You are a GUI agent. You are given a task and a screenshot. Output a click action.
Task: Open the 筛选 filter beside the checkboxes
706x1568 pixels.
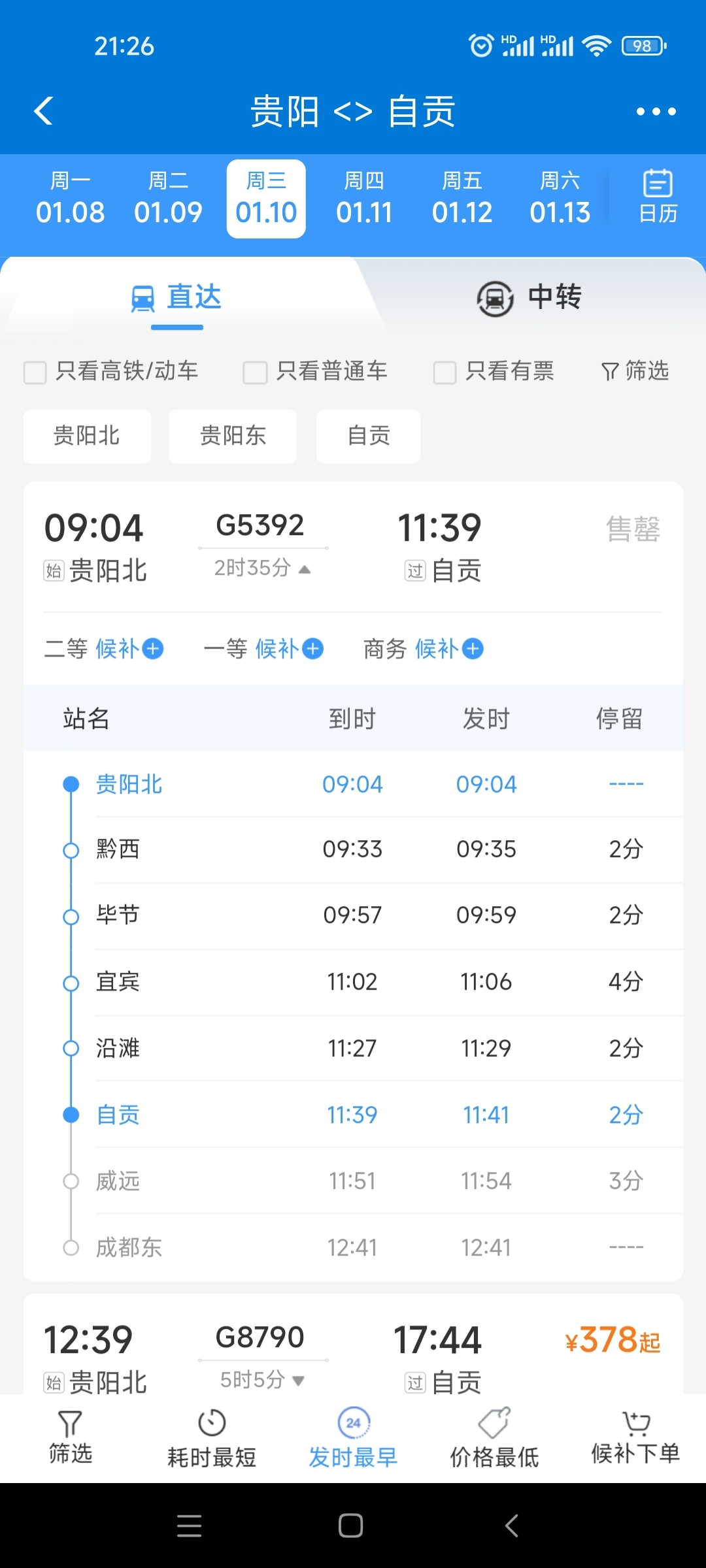tap(635, 371)
